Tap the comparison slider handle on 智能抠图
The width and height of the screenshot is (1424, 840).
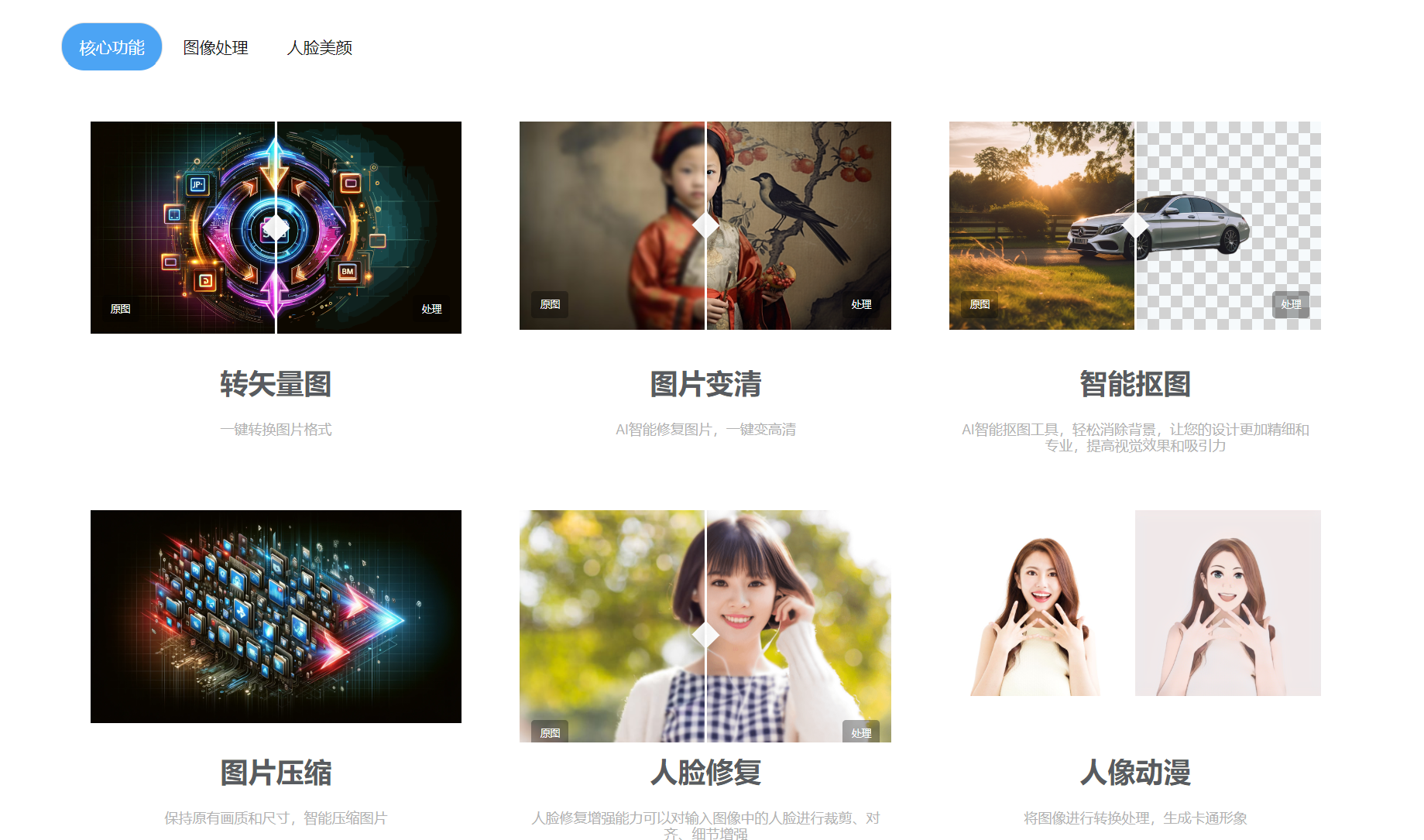[1135, 225]
